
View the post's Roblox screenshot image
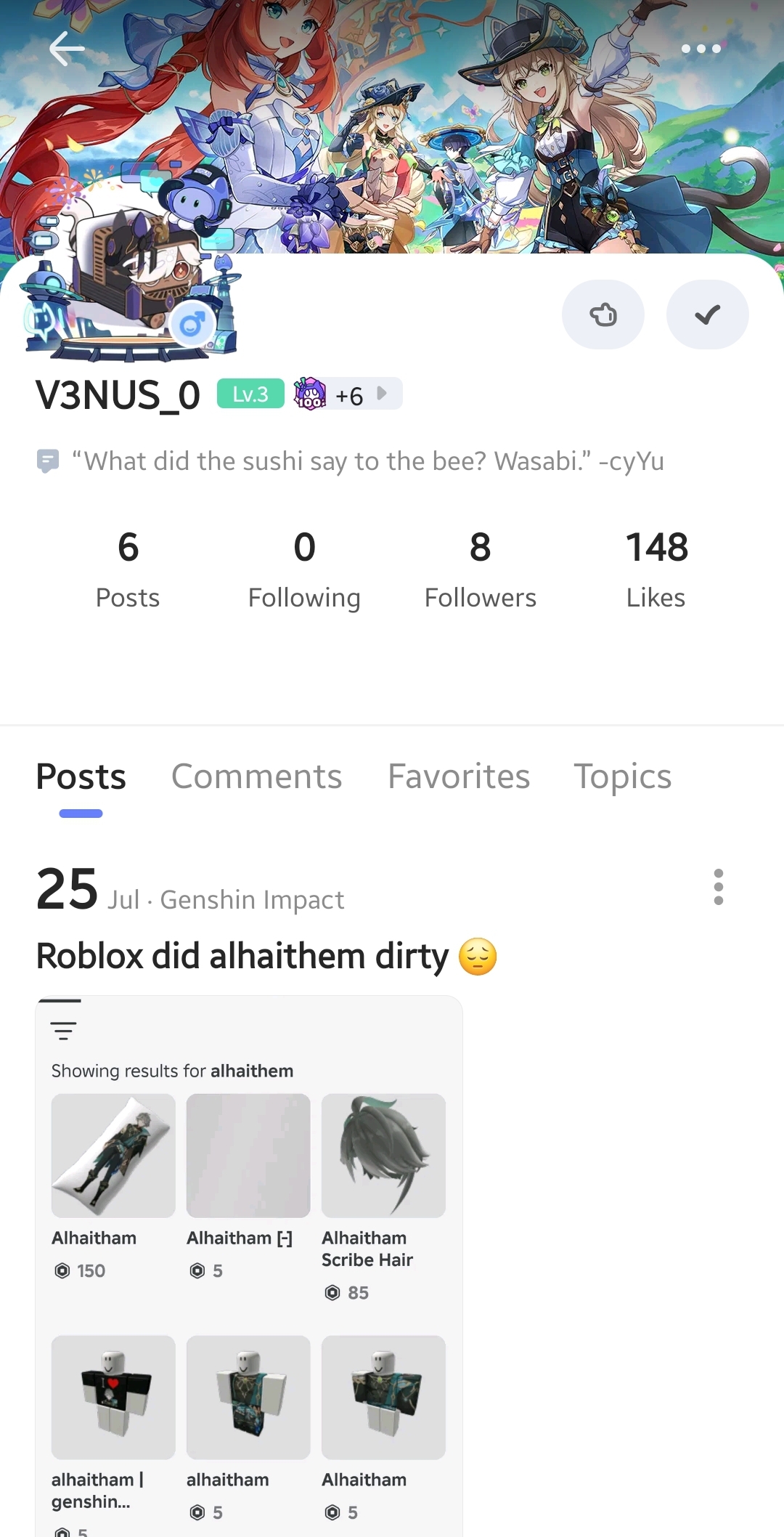coord(249,1264)
